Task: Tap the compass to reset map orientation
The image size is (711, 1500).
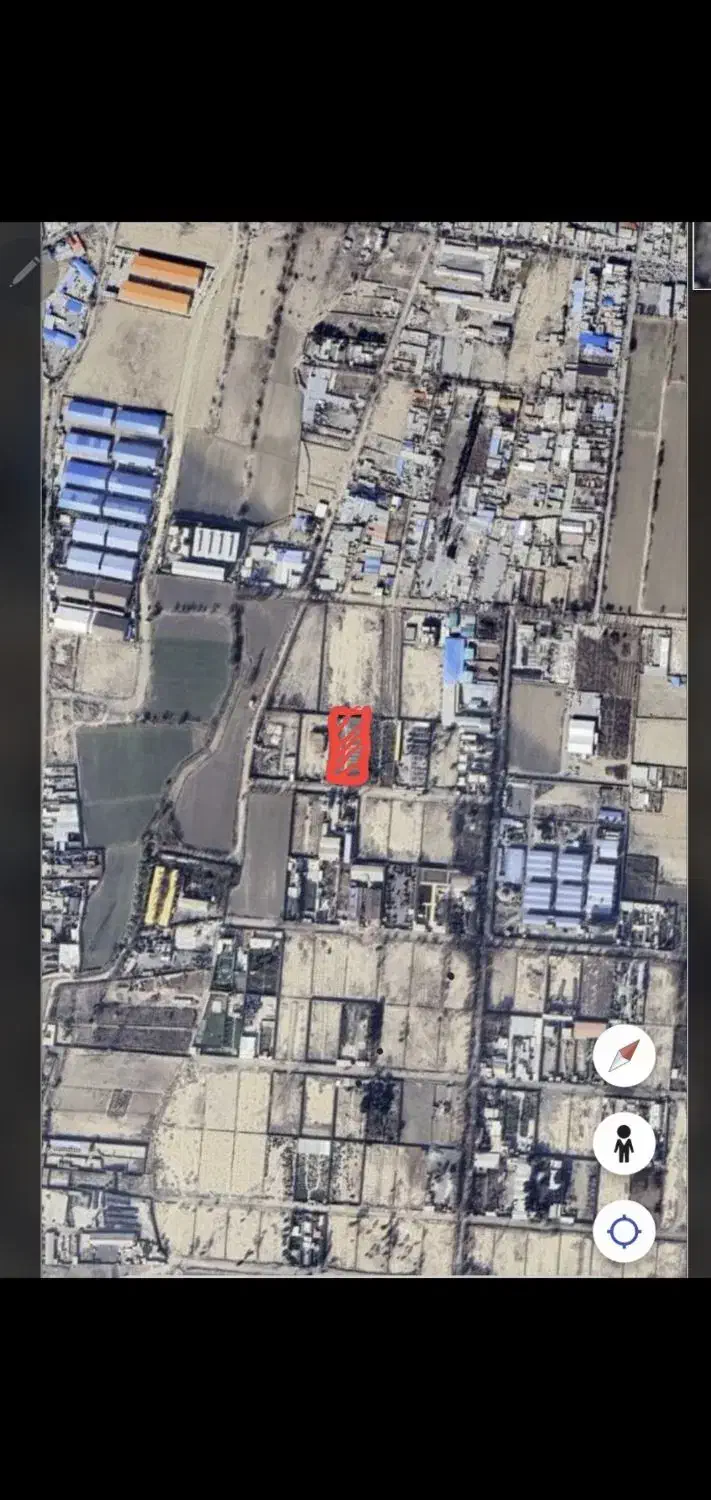Action: (x=624, y=1056)
